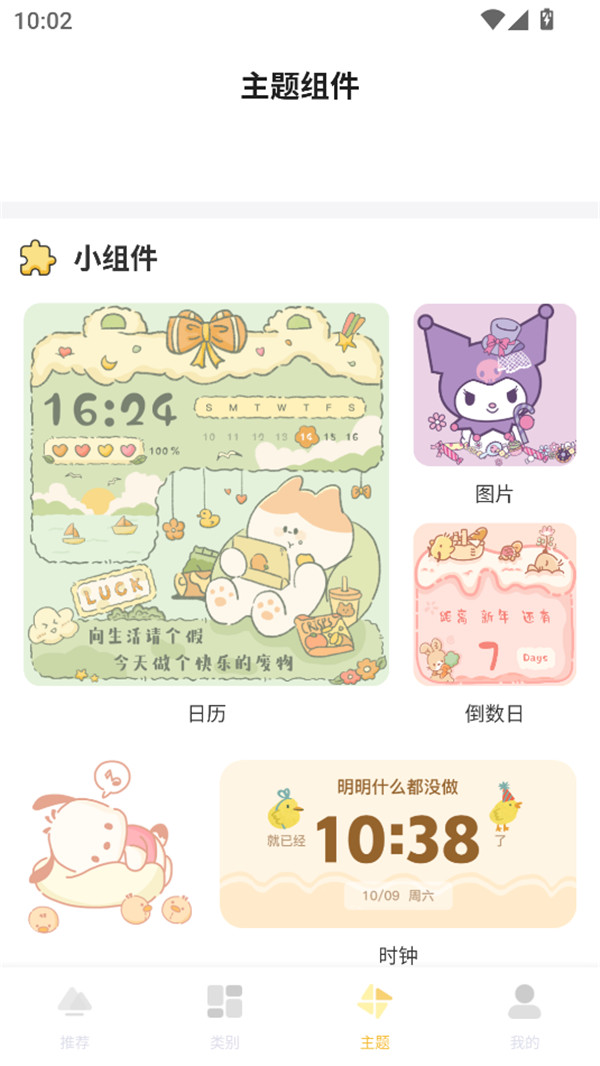Open the 倒数日 countdown widget
Viewport: 600px width, 1066px height.
494,604
